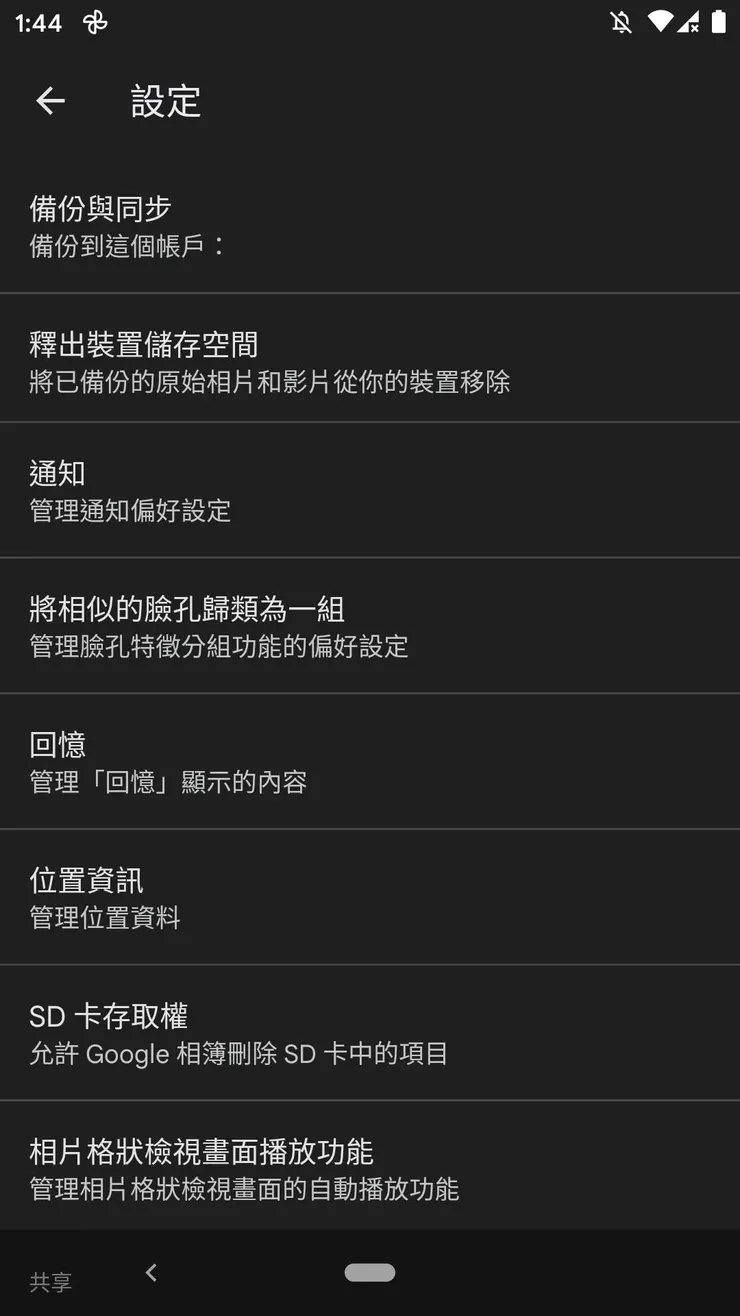Expand 位置資訊 location settings
Image resolution: width=740 pixels, height=1316 pixels.
click(370, 896)
